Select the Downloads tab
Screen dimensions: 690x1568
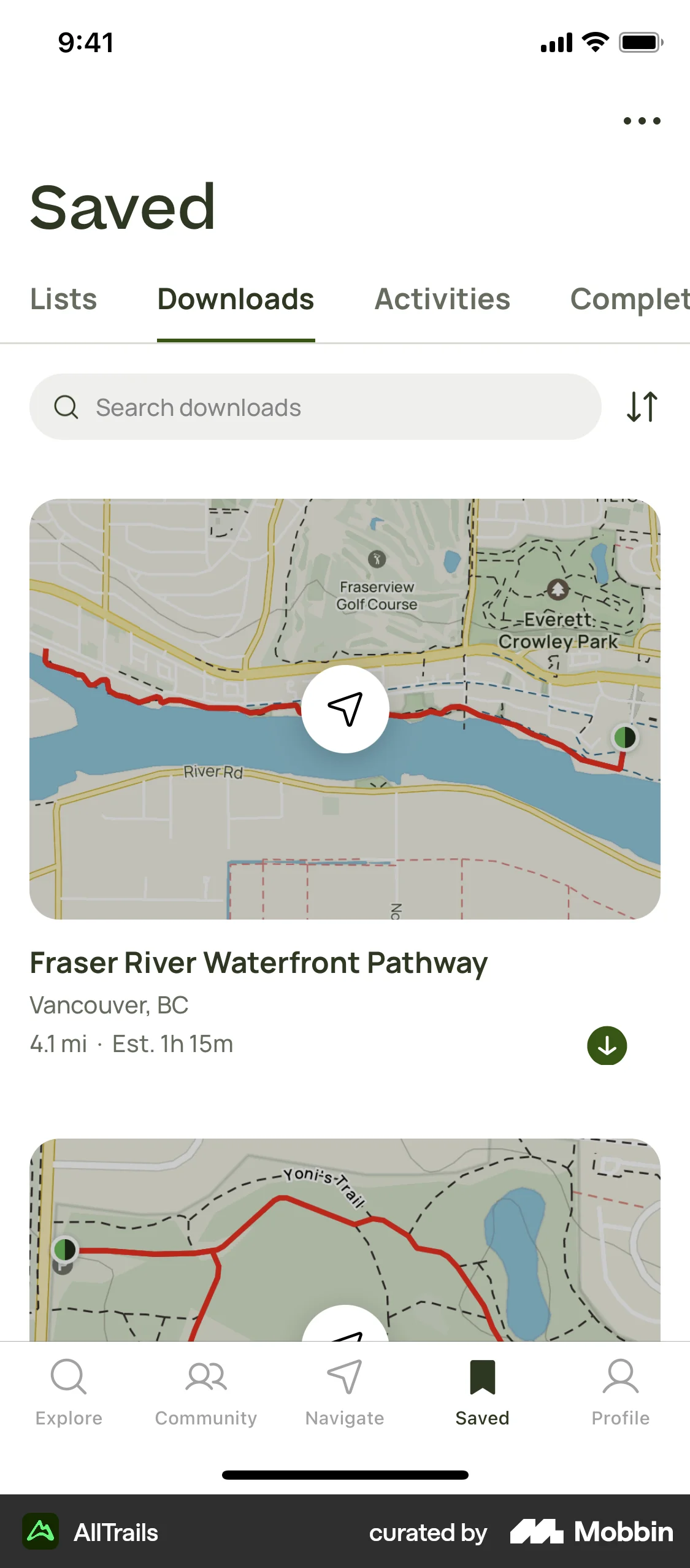[236, 300]
